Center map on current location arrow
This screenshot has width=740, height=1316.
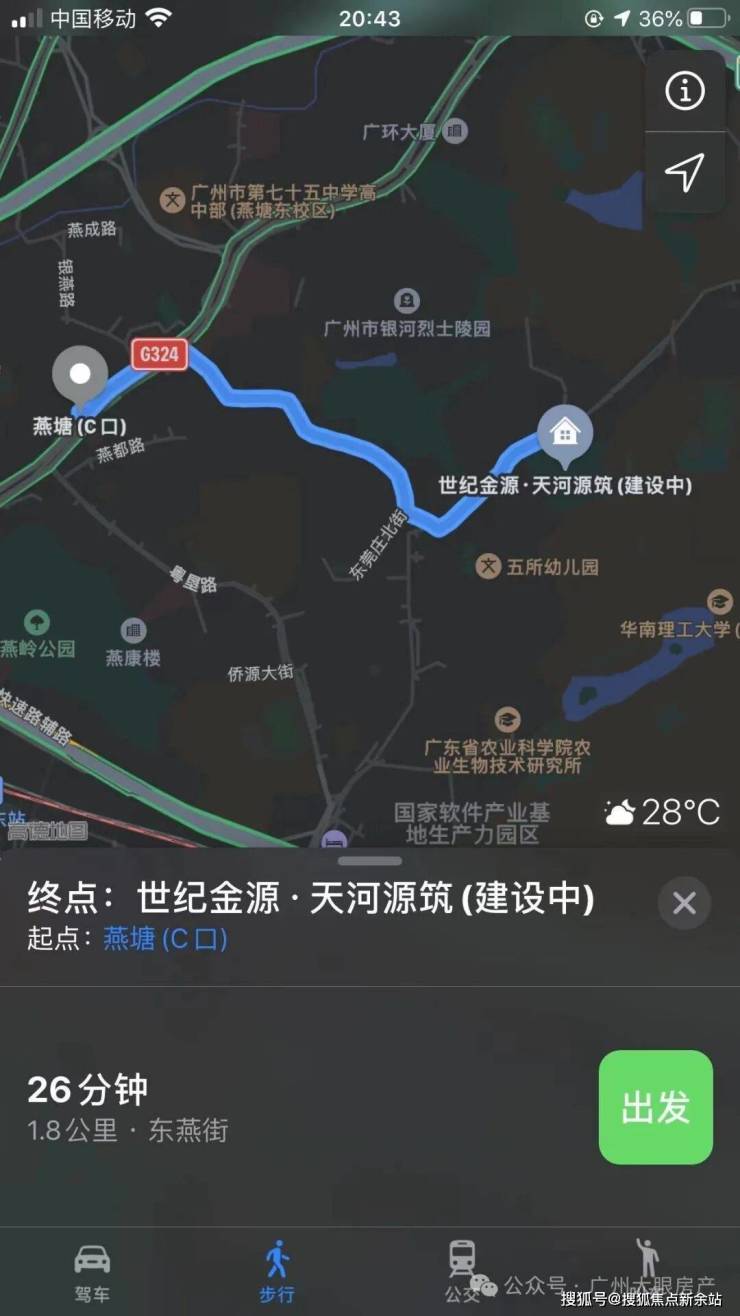(685, 172)
